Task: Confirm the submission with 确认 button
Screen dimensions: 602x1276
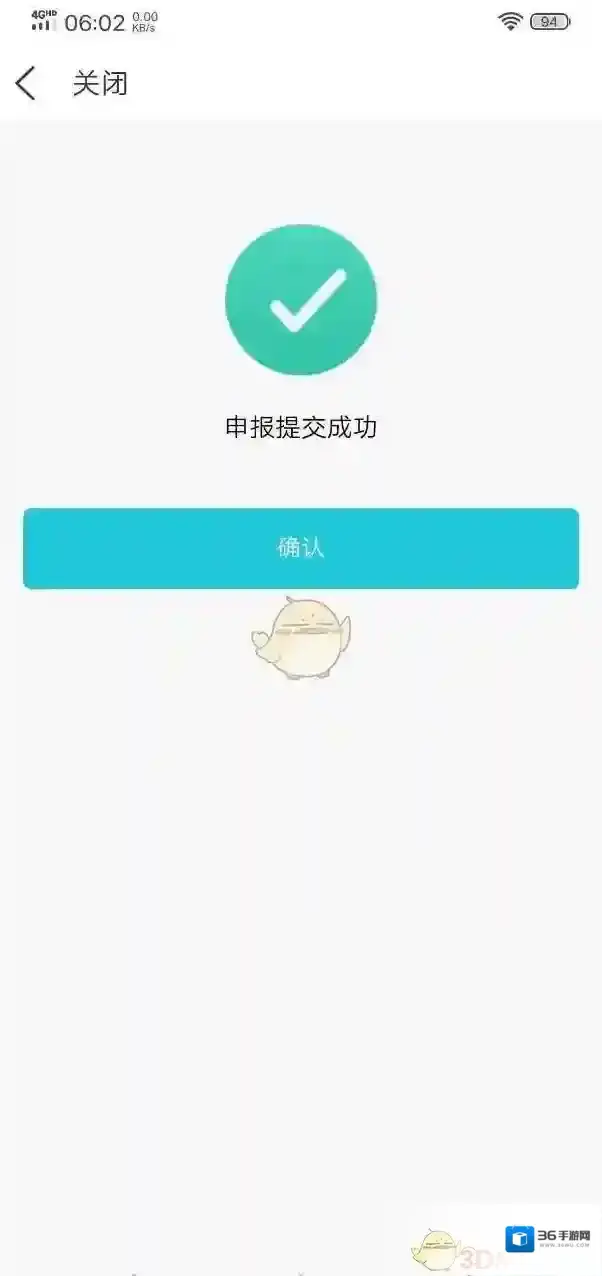Action: 301,548
